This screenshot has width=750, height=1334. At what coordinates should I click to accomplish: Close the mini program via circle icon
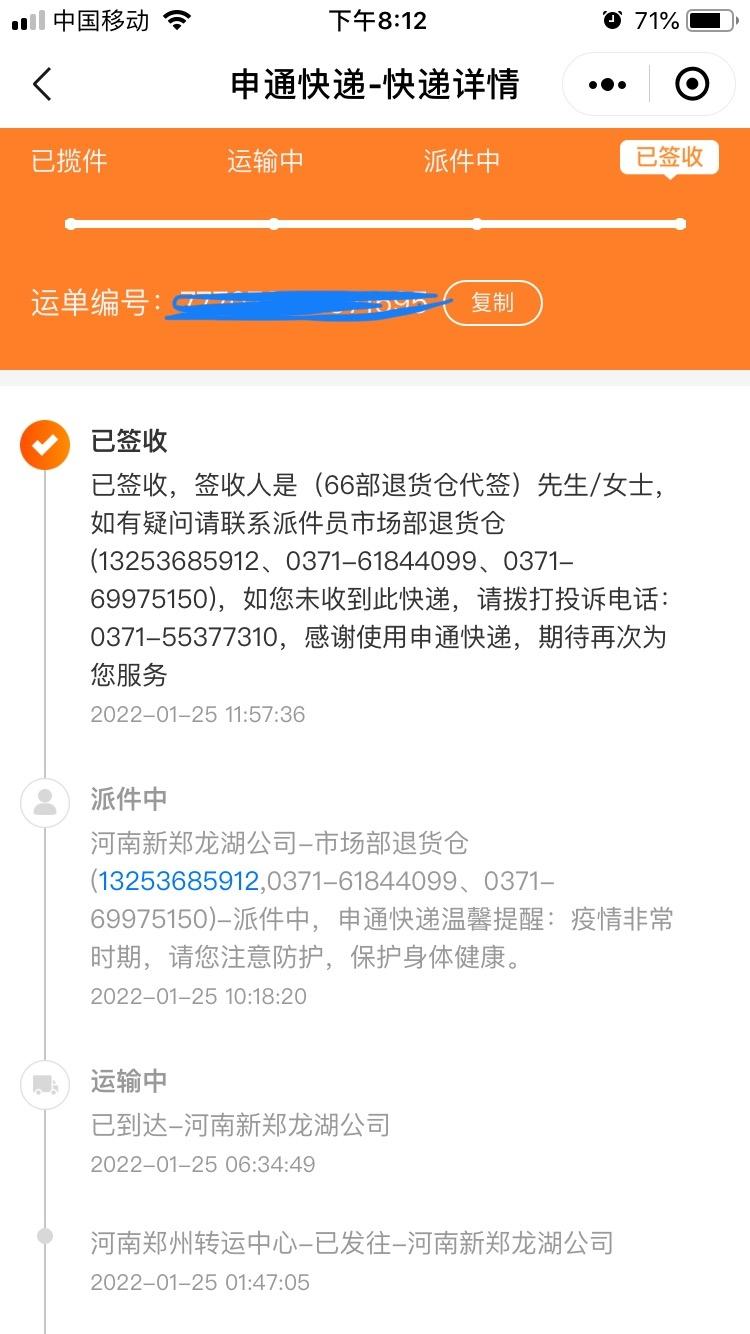pos(692,85)
